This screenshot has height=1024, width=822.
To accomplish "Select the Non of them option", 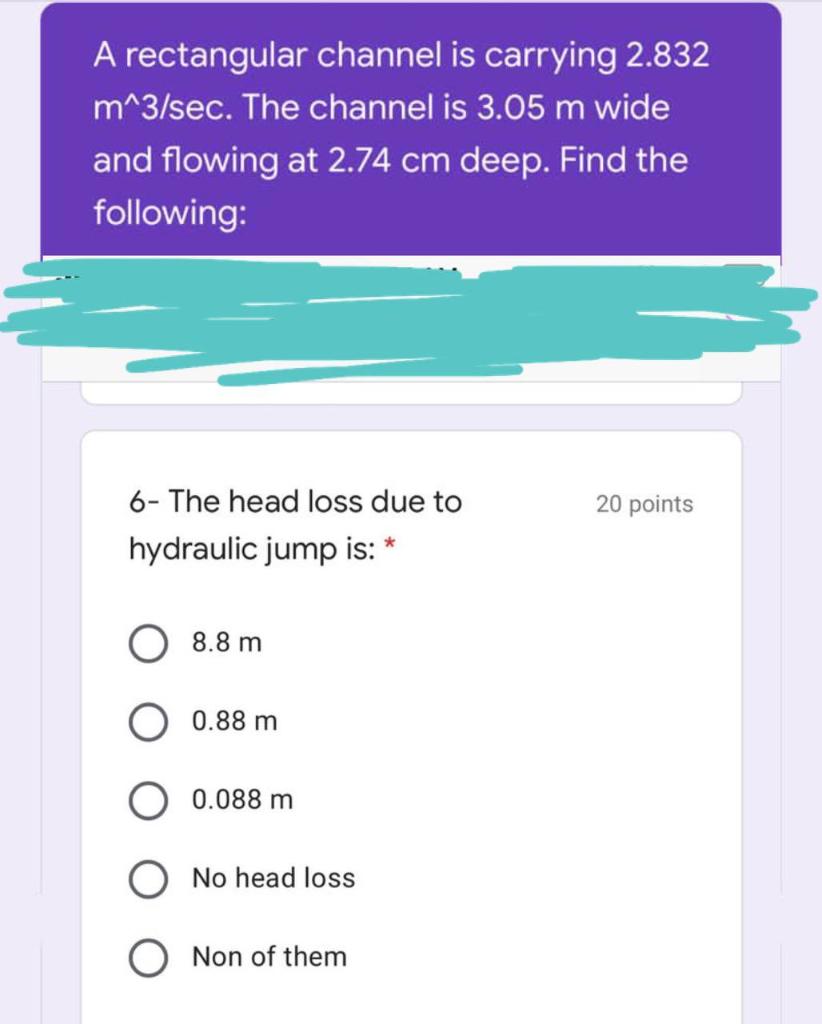I will [x=148, y=957].
